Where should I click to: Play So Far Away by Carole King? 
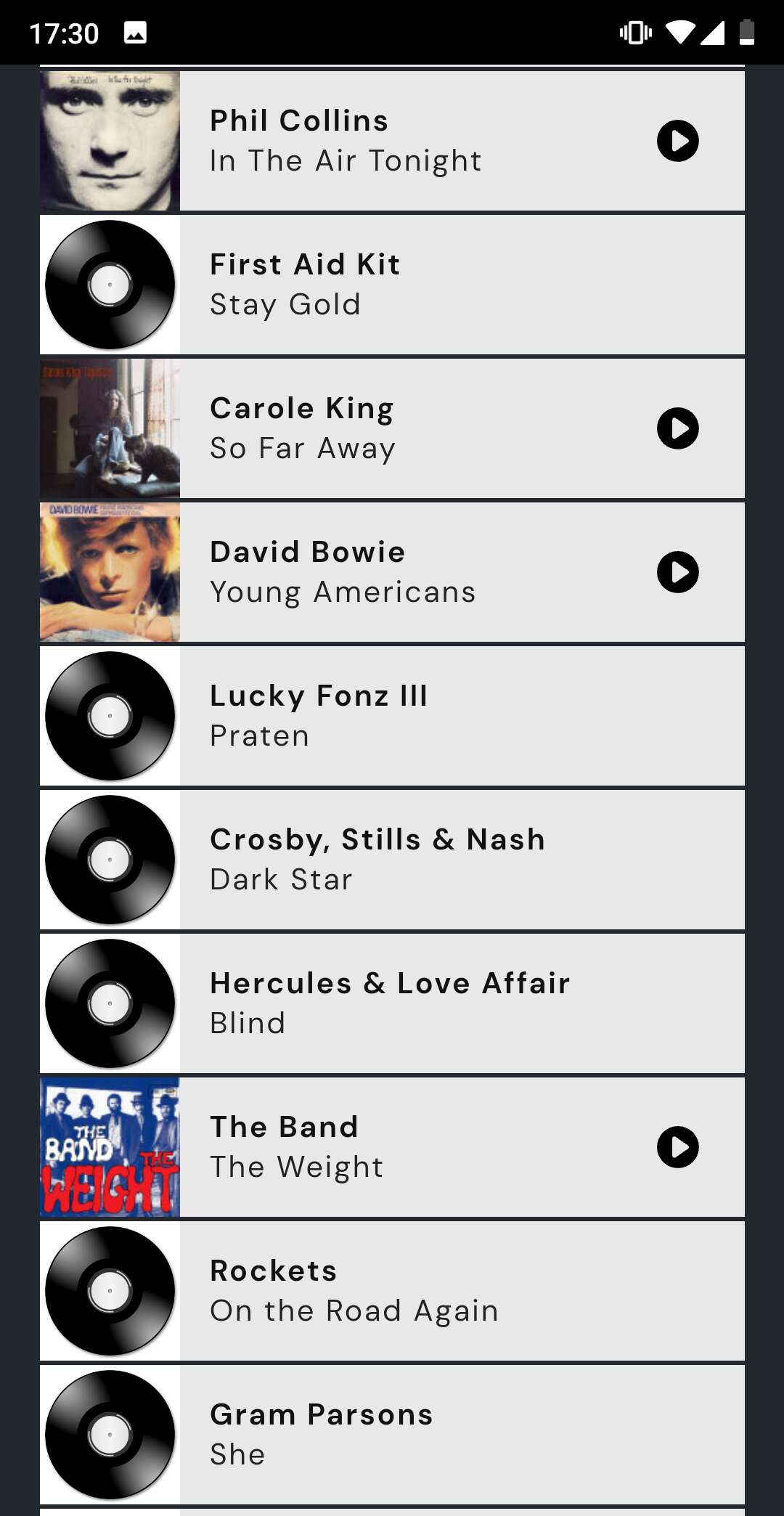pos(677,428)
